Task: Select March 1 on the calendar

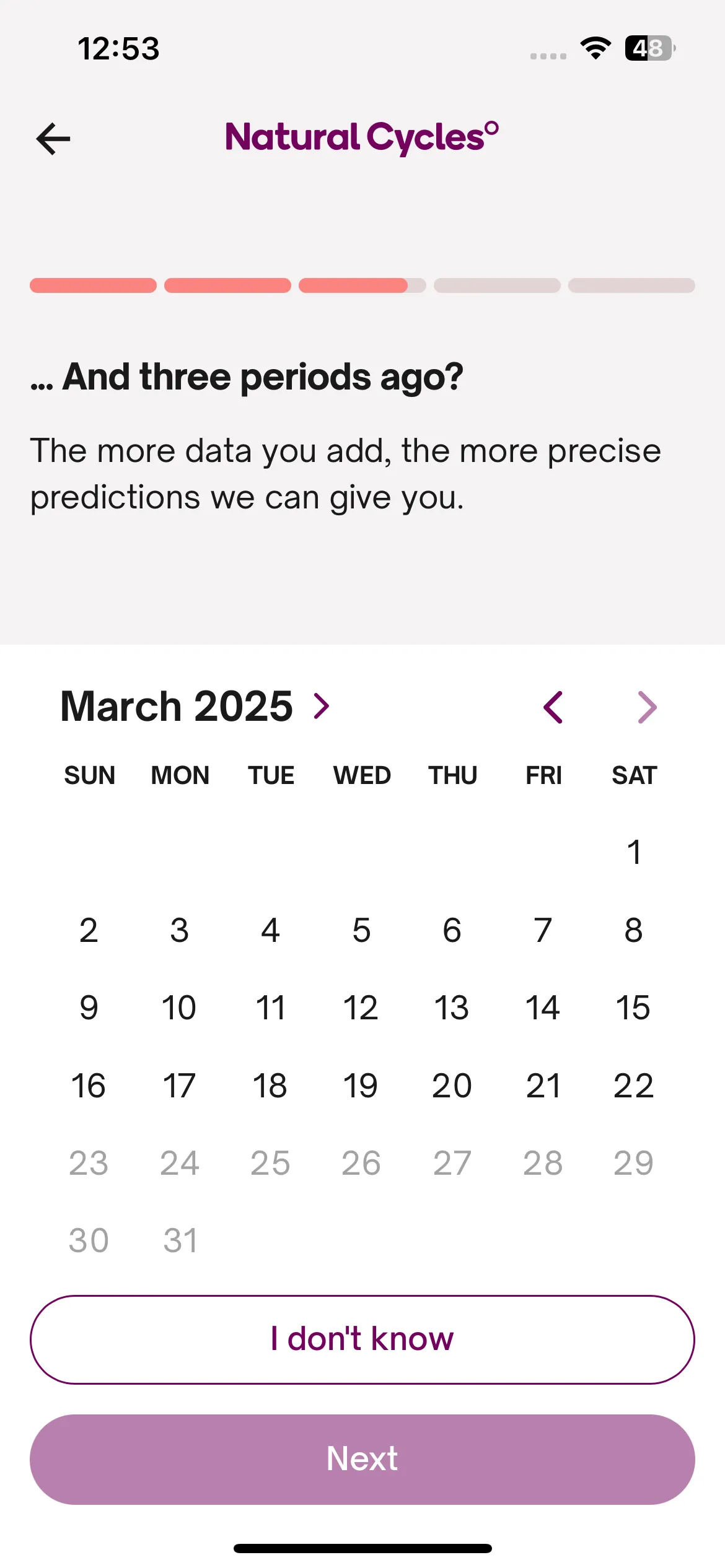Action: pyautogui.click(x=633, y=852)
